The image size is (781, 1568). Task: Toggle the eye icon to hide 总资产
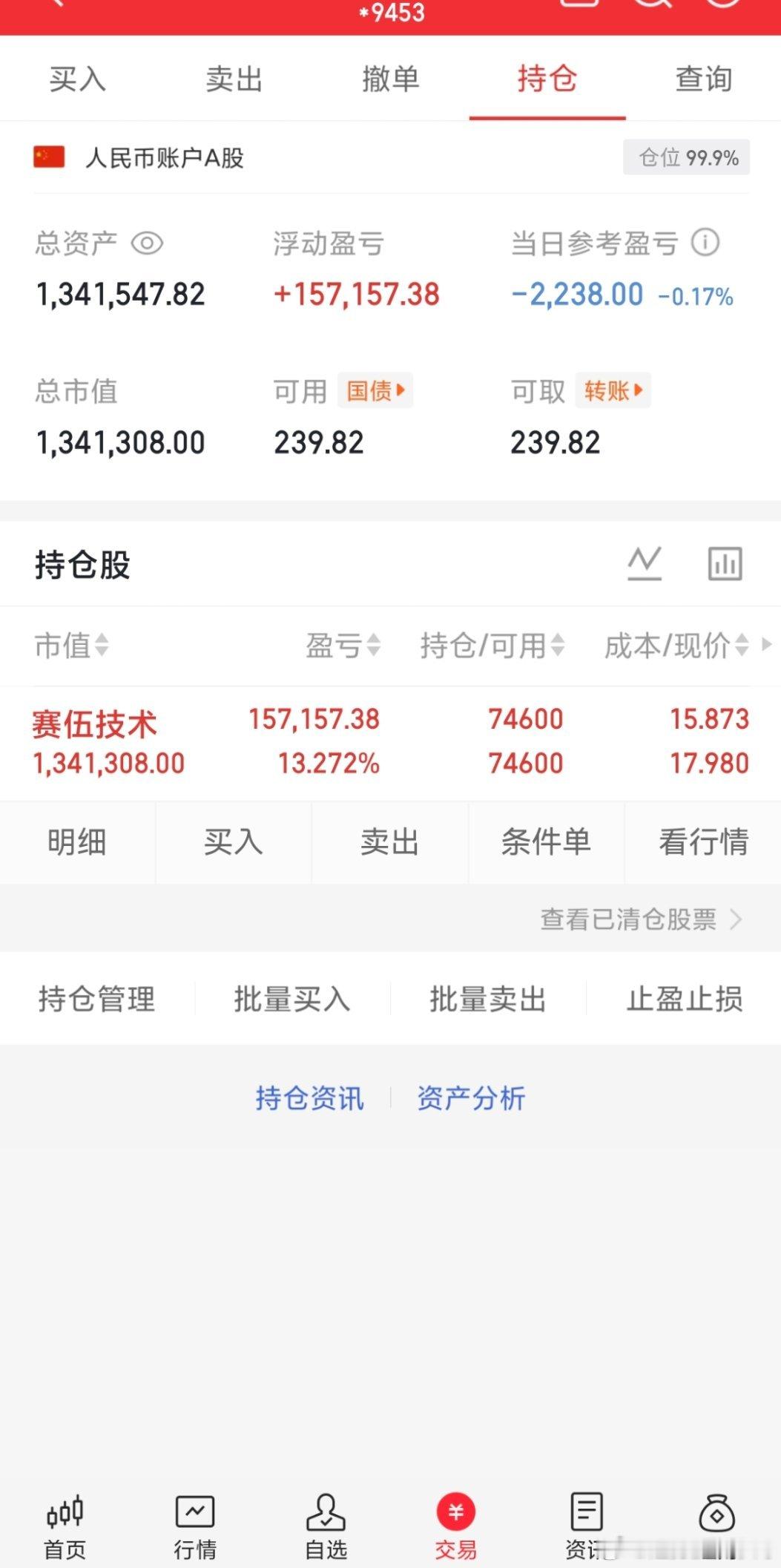(148, 241)
